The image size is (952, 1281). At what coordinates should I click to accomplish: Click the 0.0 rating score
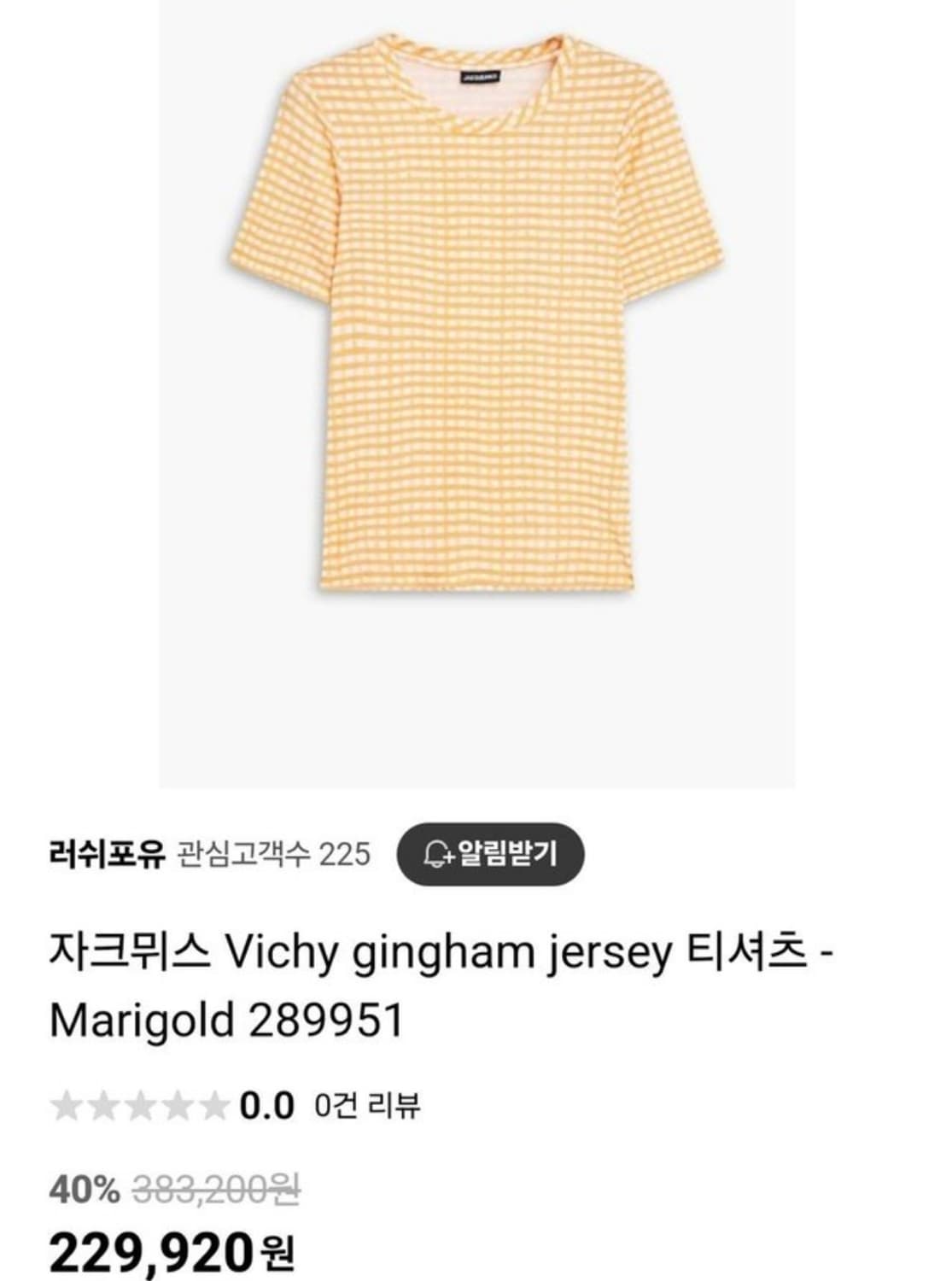[267, 1103]
